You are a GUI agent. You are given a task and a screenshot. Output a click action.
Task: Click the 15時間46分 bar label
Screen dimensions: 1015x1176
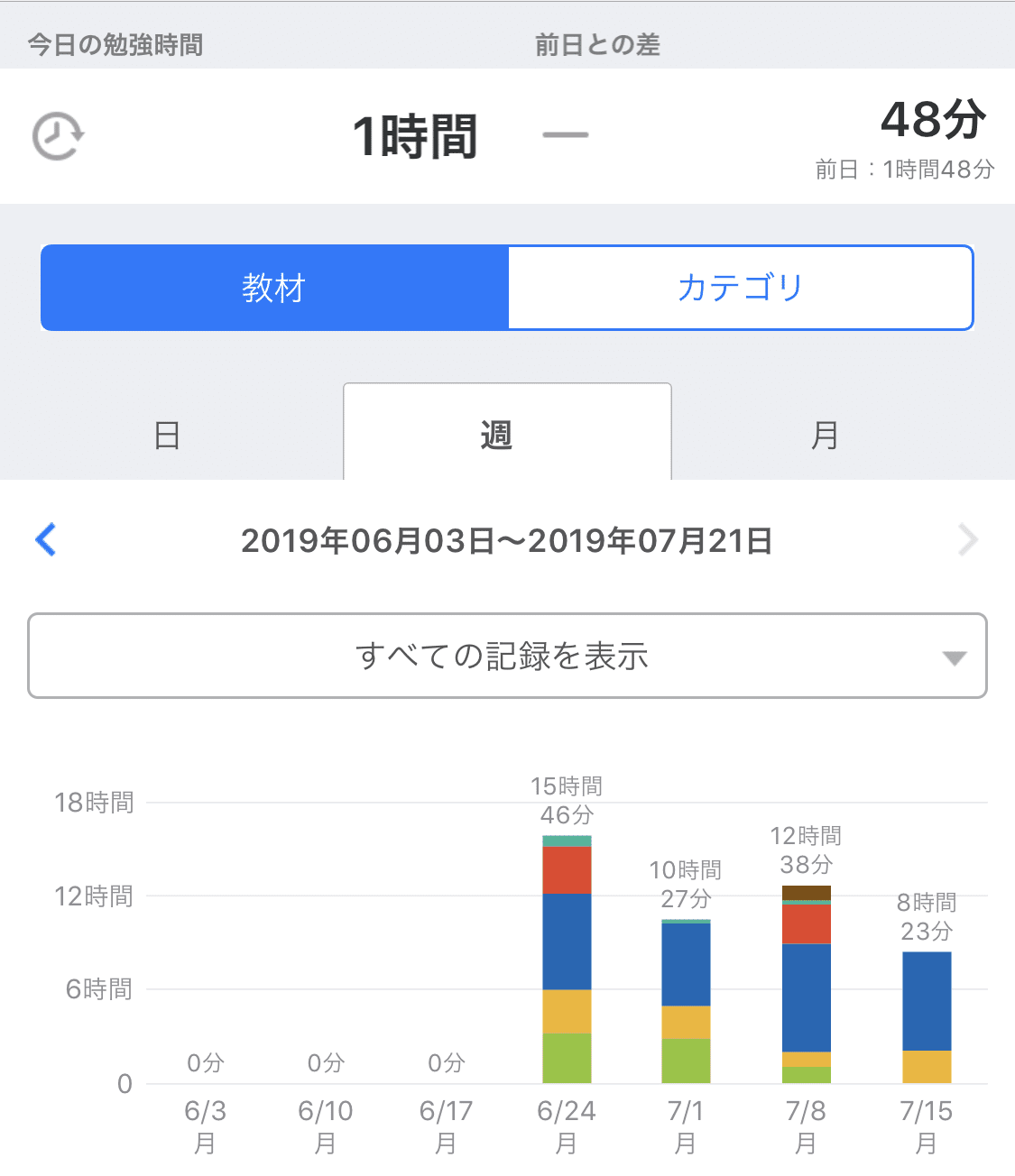click(x=566, y=801)
